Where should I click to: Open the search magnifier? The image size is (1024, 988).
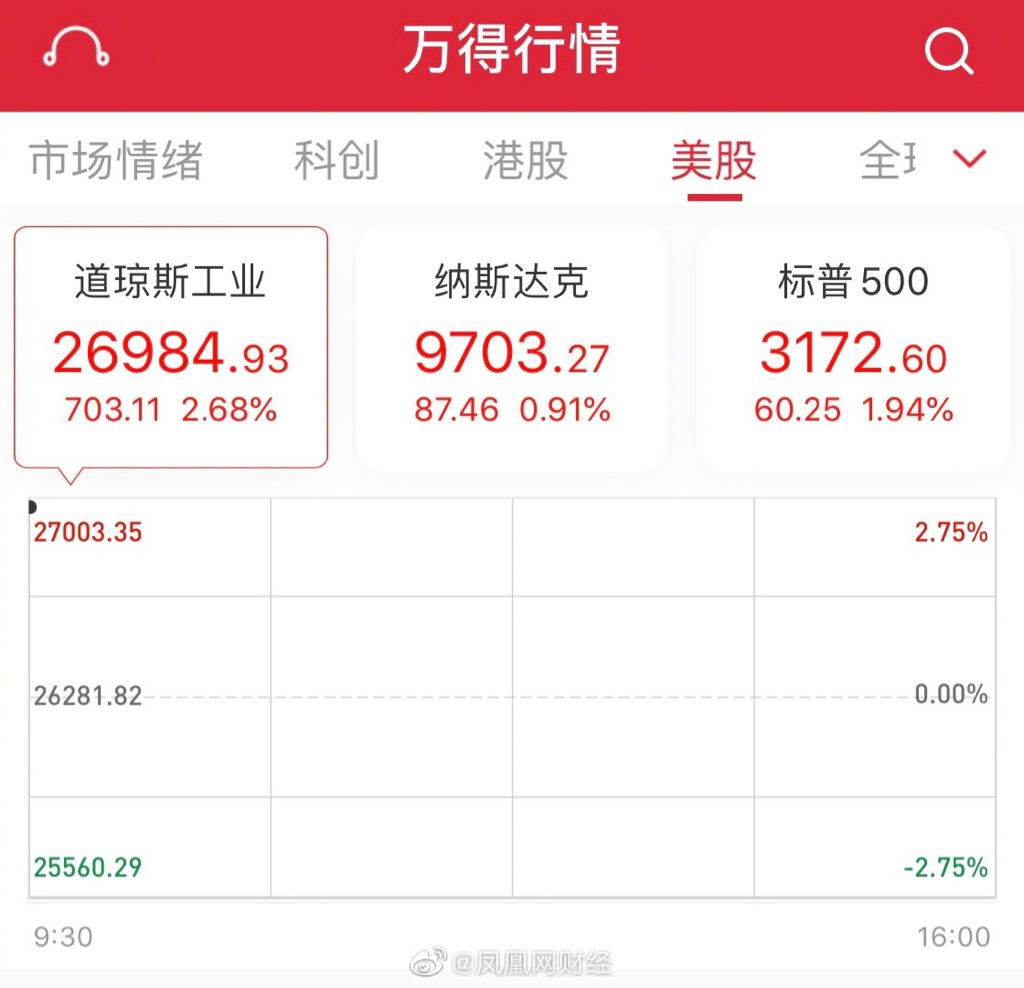coord(948,48)
